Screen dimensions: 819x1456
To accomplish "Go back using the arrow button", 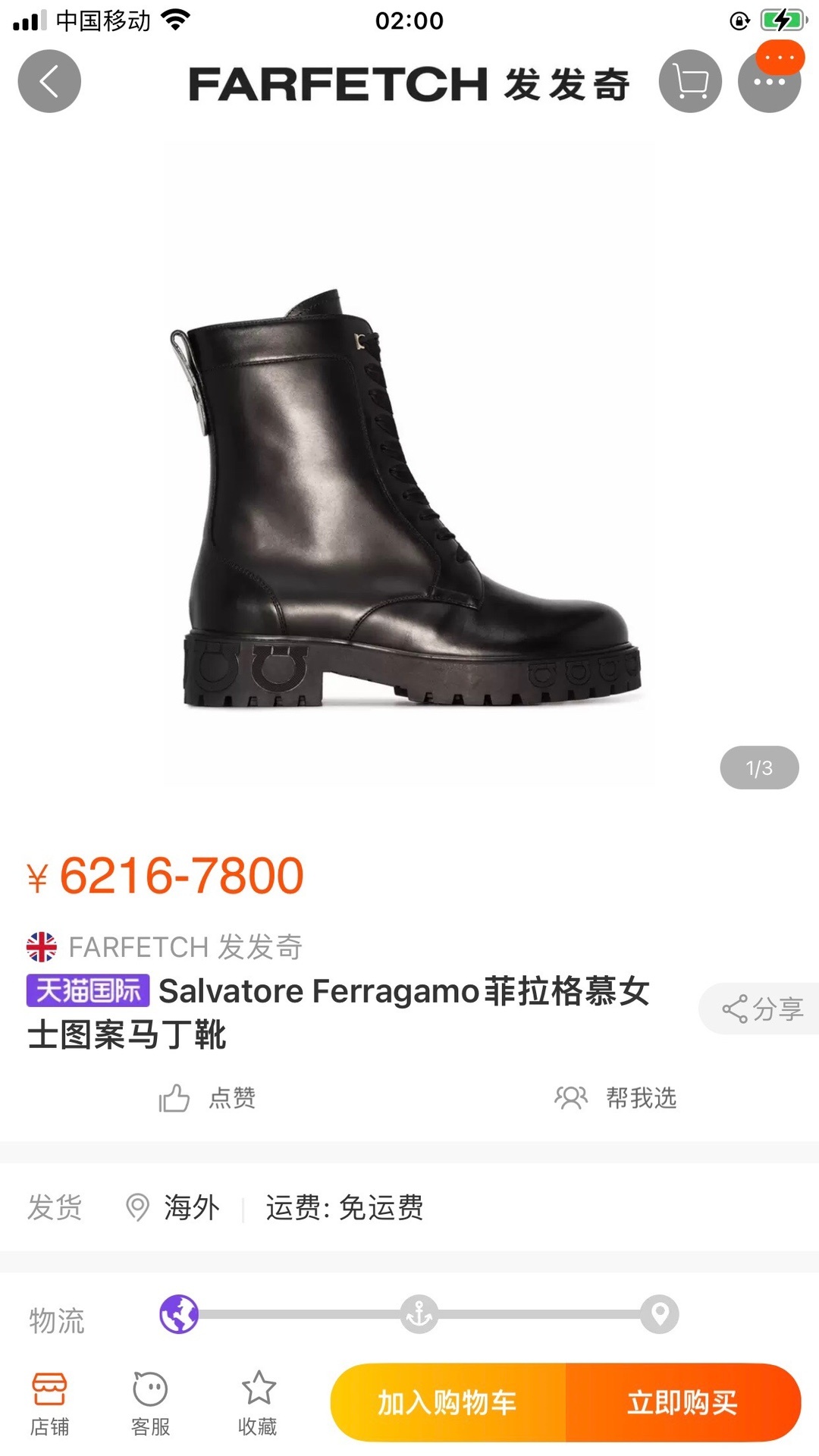I will tap(49, 81).
